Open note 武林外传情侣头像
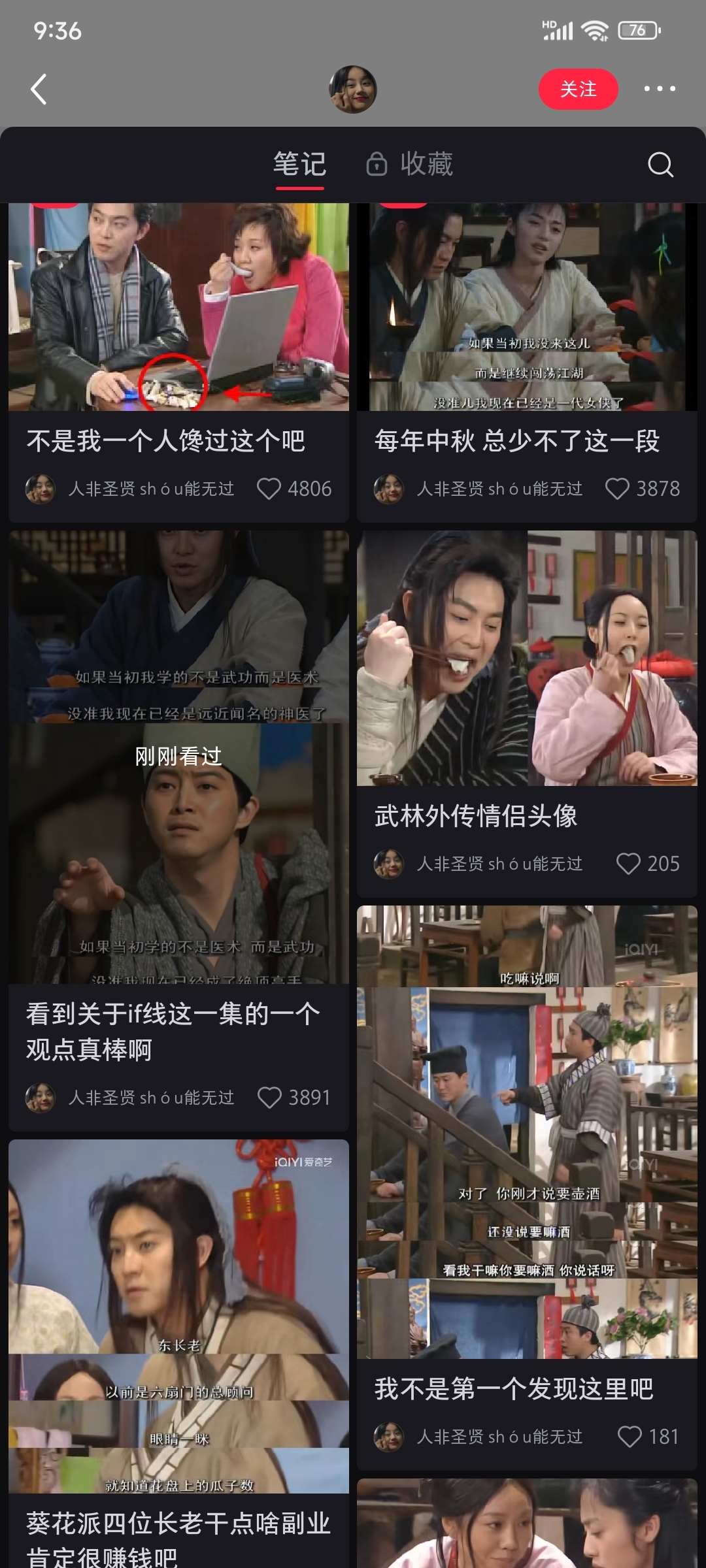Screen dimensions: 706x1568 coord(527,686)
